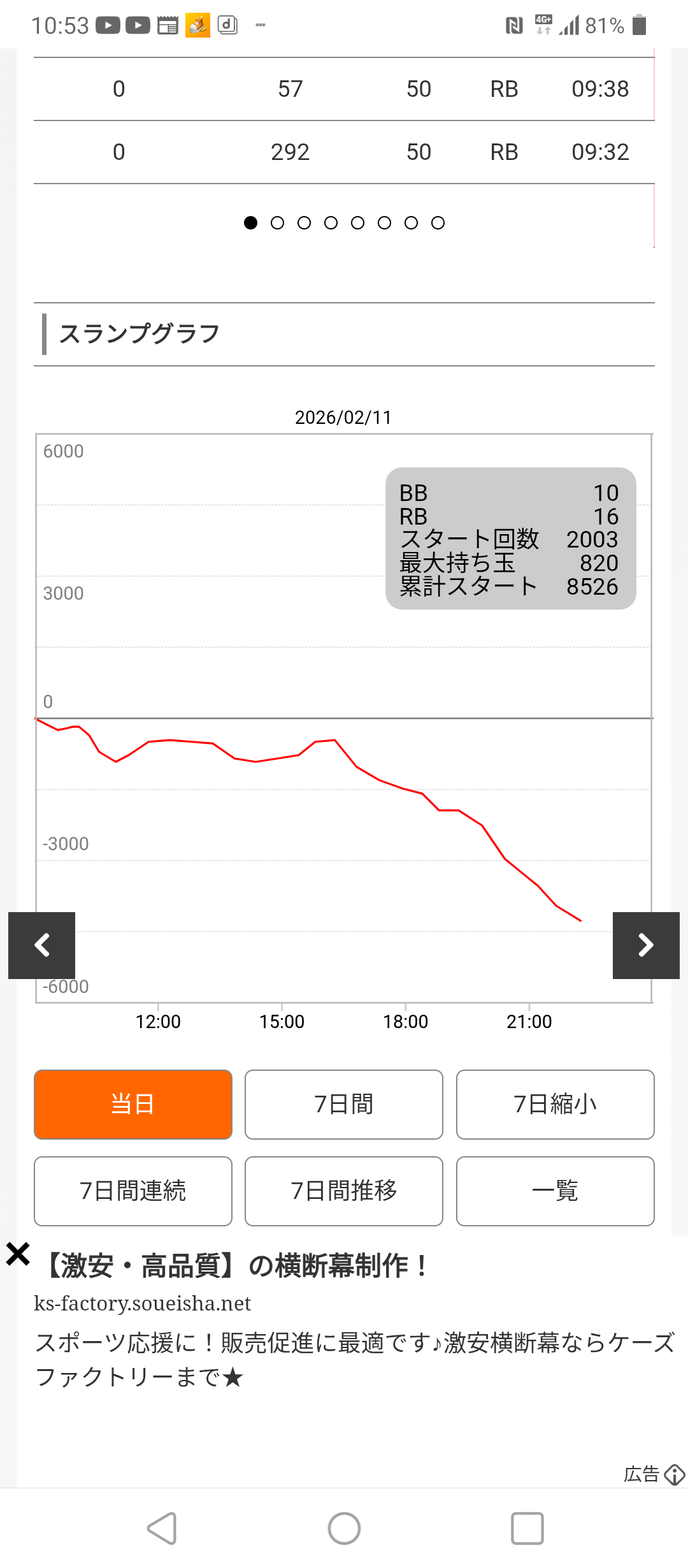The height and width of the screenshot is (1568, 688).
Task: Dismiss the banner ad with X
Action: pos(18,1254)
